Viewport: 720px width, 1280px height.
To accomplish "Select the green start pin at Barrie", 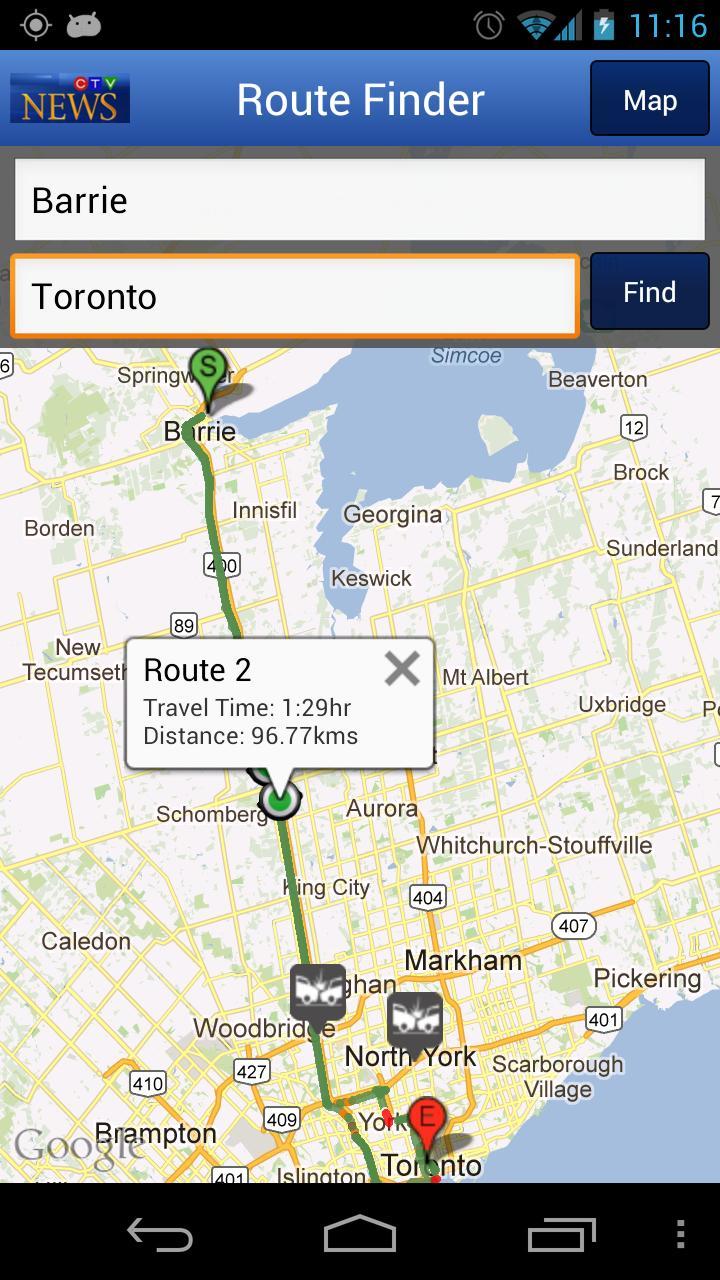I will (x=208, y=374).
